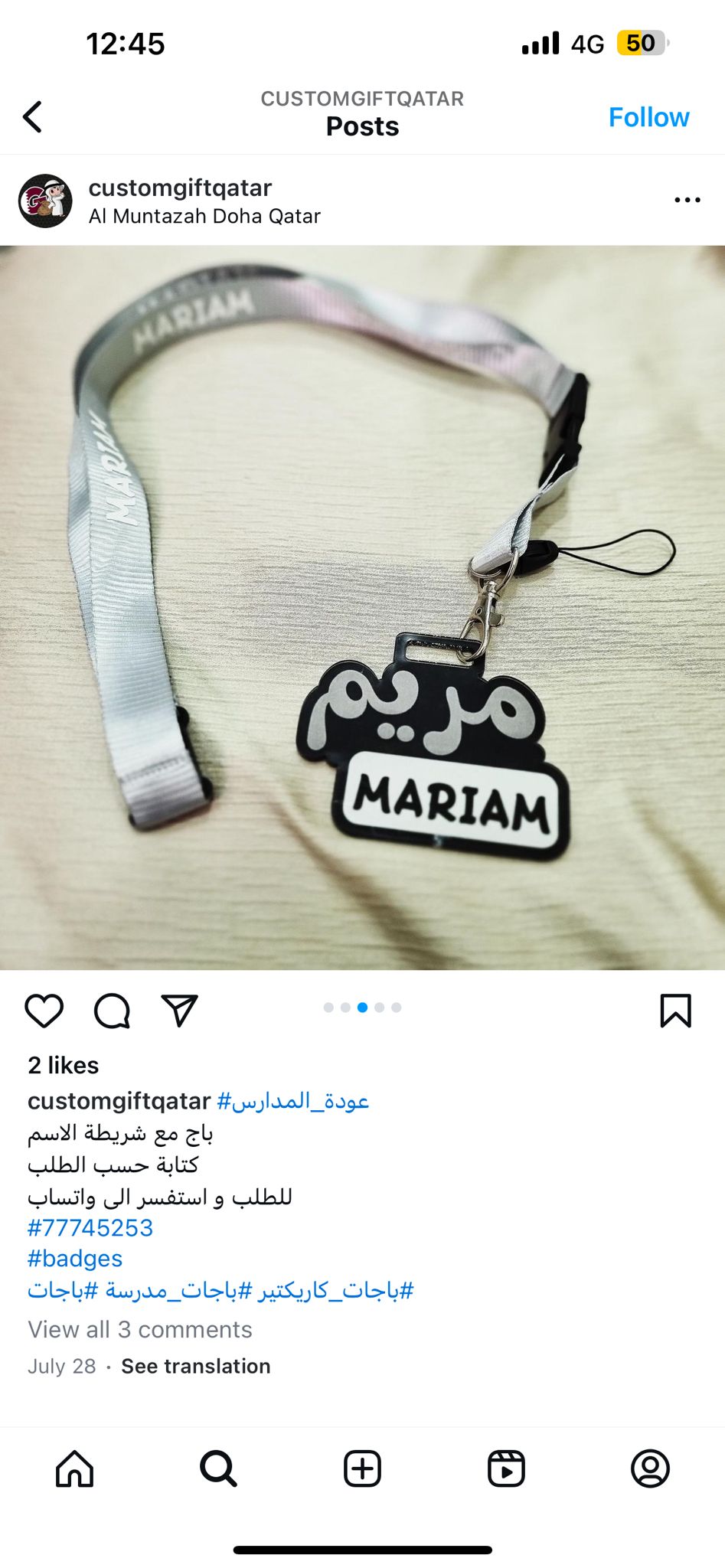Open the #77745253 hashtag
The image size is (725, 1568).
point(90,1227)
